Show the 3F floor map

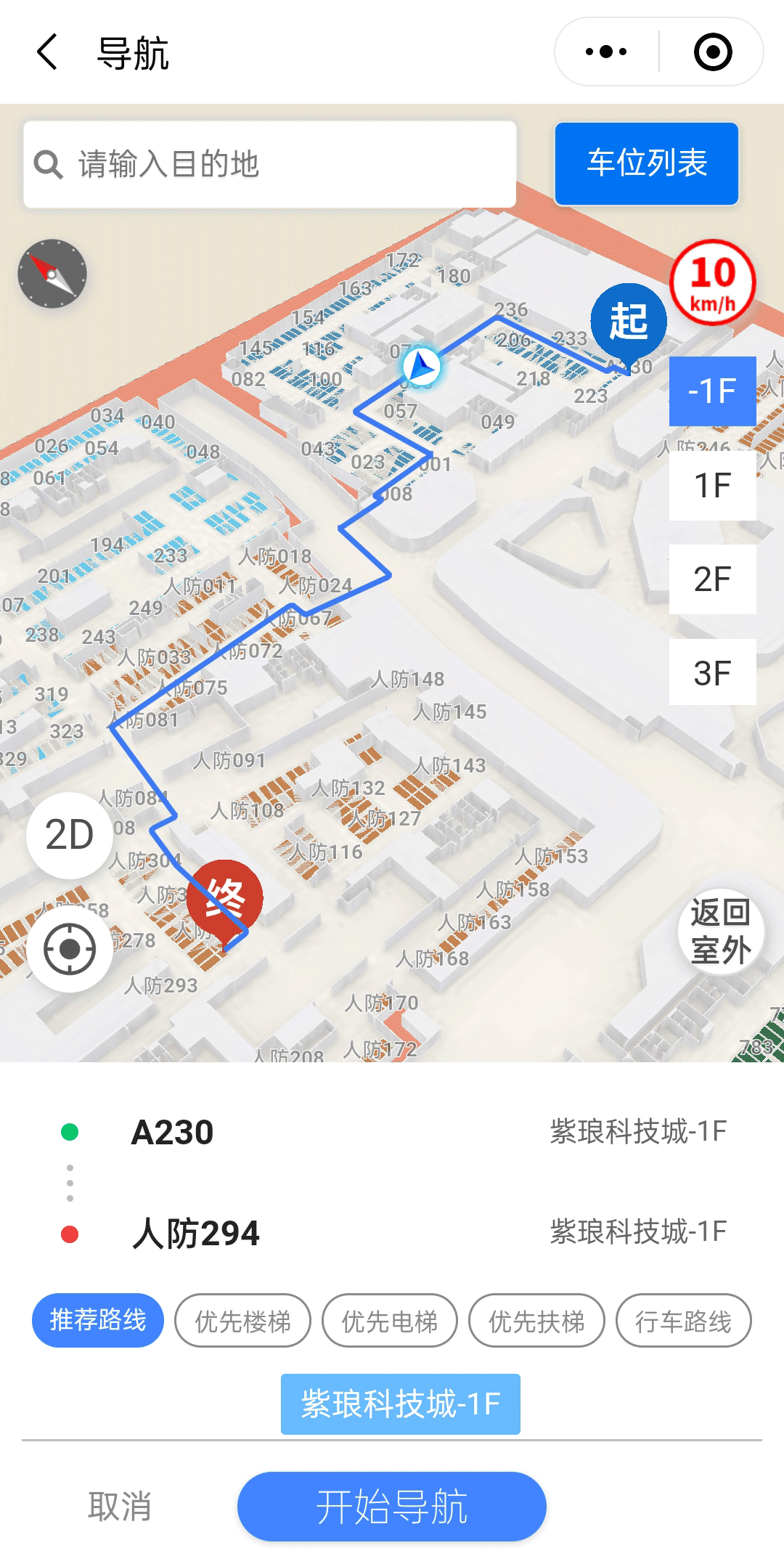(x=712, y=673)
